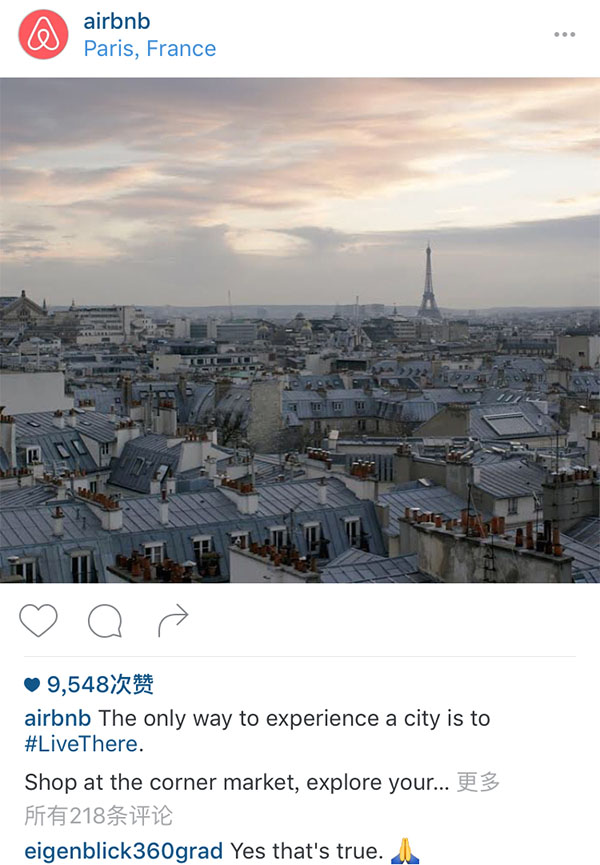600x865 pixels.
Task: Open the Paris, France location link
Action: pyautogui.click(x=149, y=49)
